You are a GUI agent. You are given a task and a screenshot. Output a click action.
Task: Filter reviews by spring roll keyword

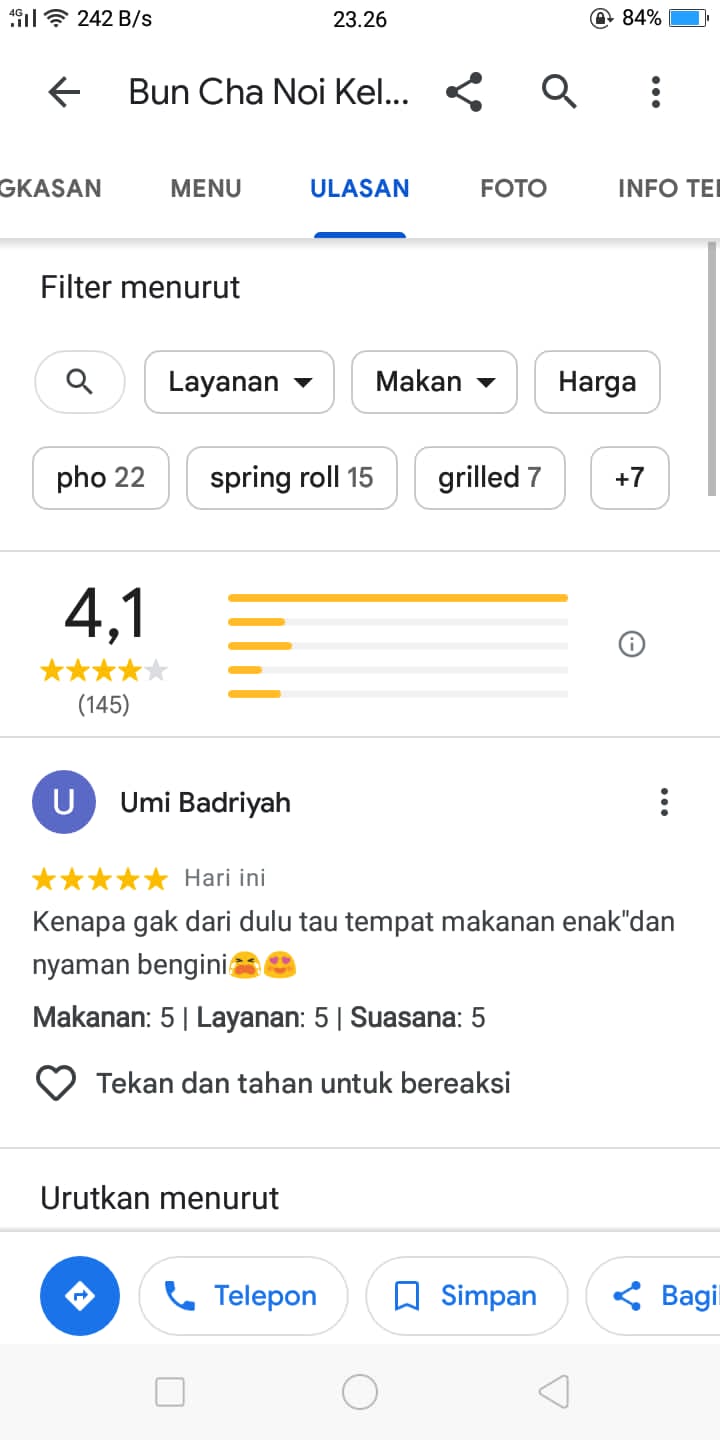click(291, 478)
